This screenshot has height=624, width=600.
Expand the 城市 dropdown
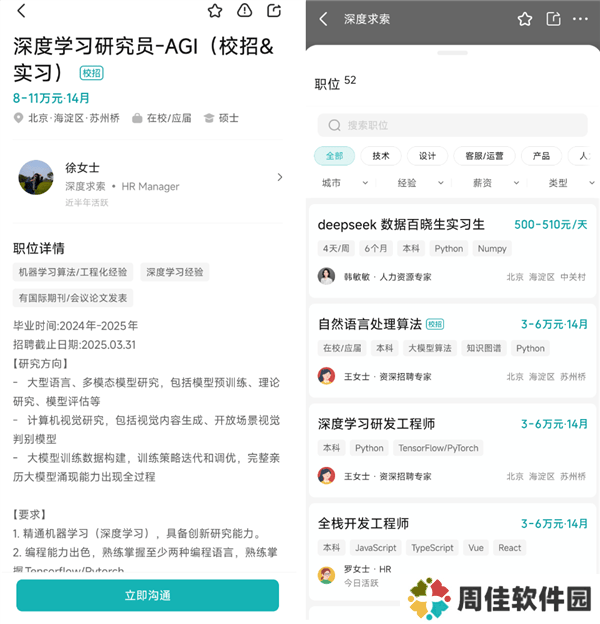(x=336, y=183)
